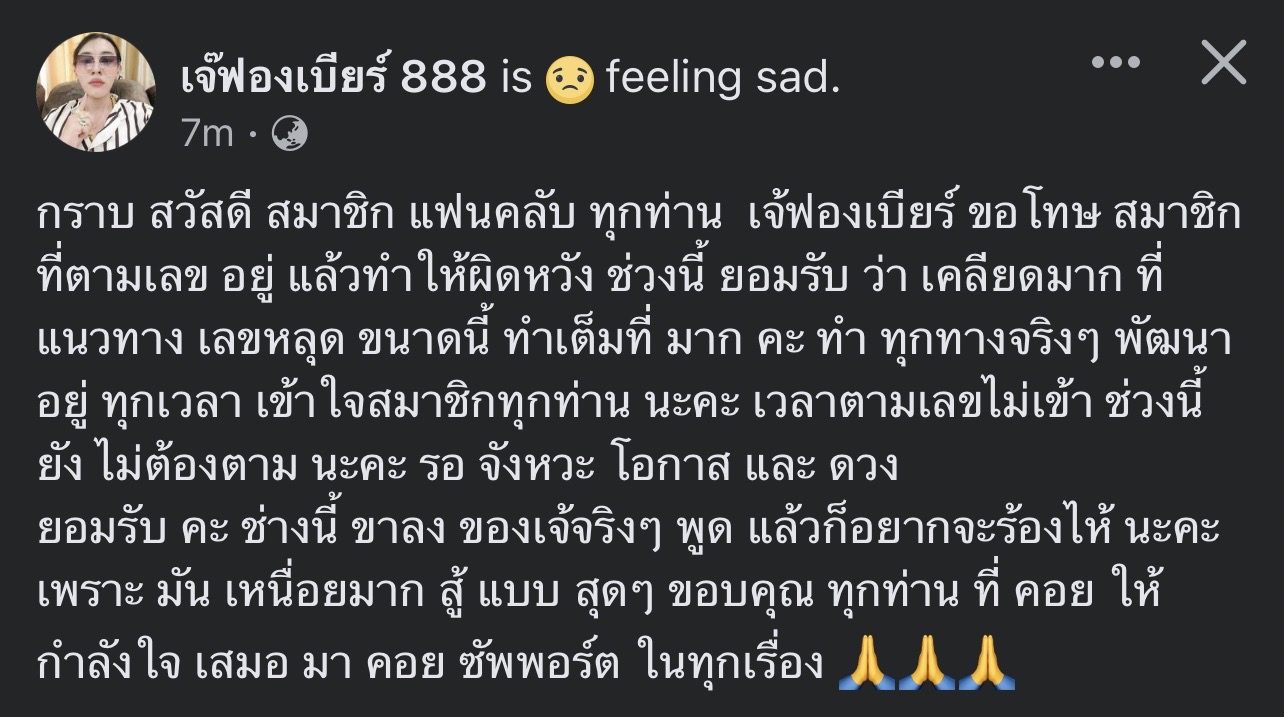Dismiss the post with the X button
The width and height of the screenshot is (1284, 717).
tap(1222, 64)
